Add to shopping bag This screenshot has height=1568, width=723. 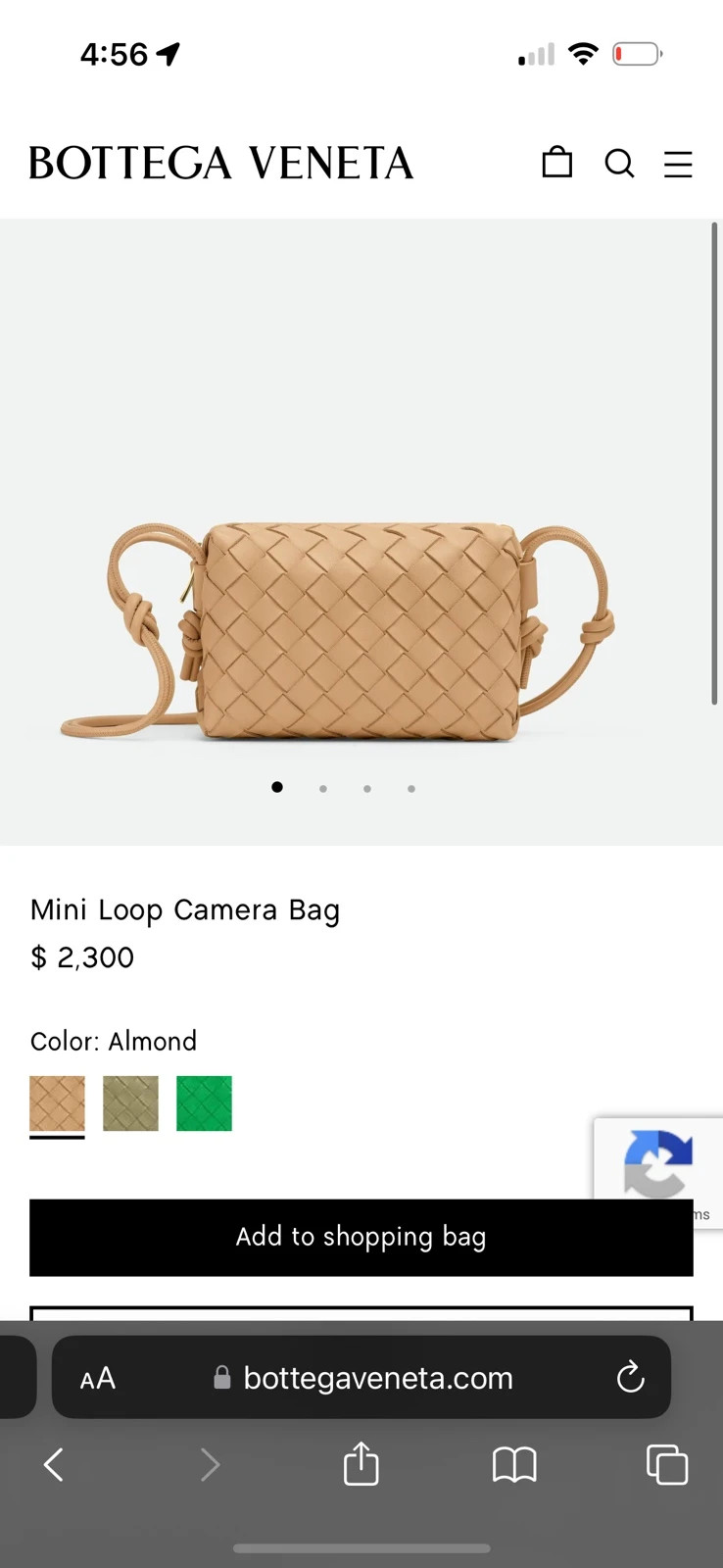tap(361, 1238)
